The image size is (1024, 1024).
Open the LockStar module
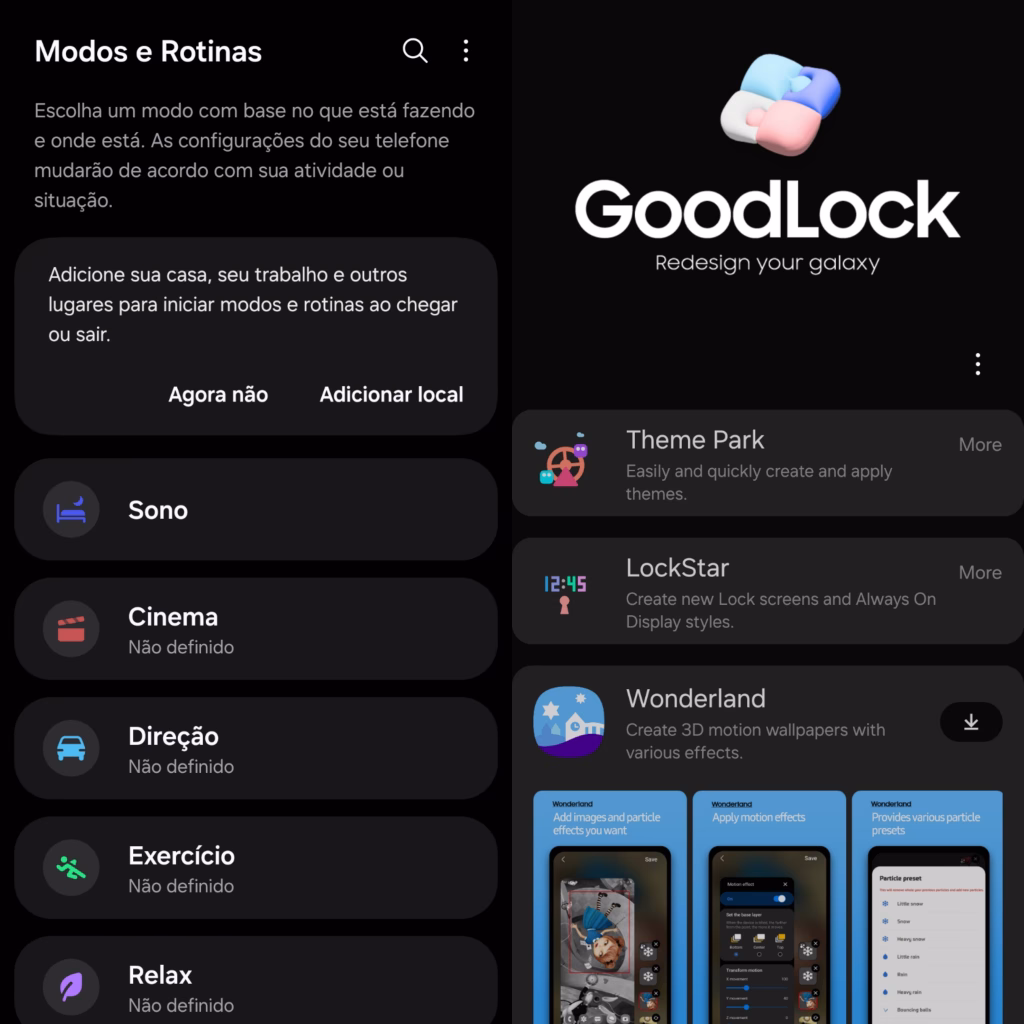(740, 592)
